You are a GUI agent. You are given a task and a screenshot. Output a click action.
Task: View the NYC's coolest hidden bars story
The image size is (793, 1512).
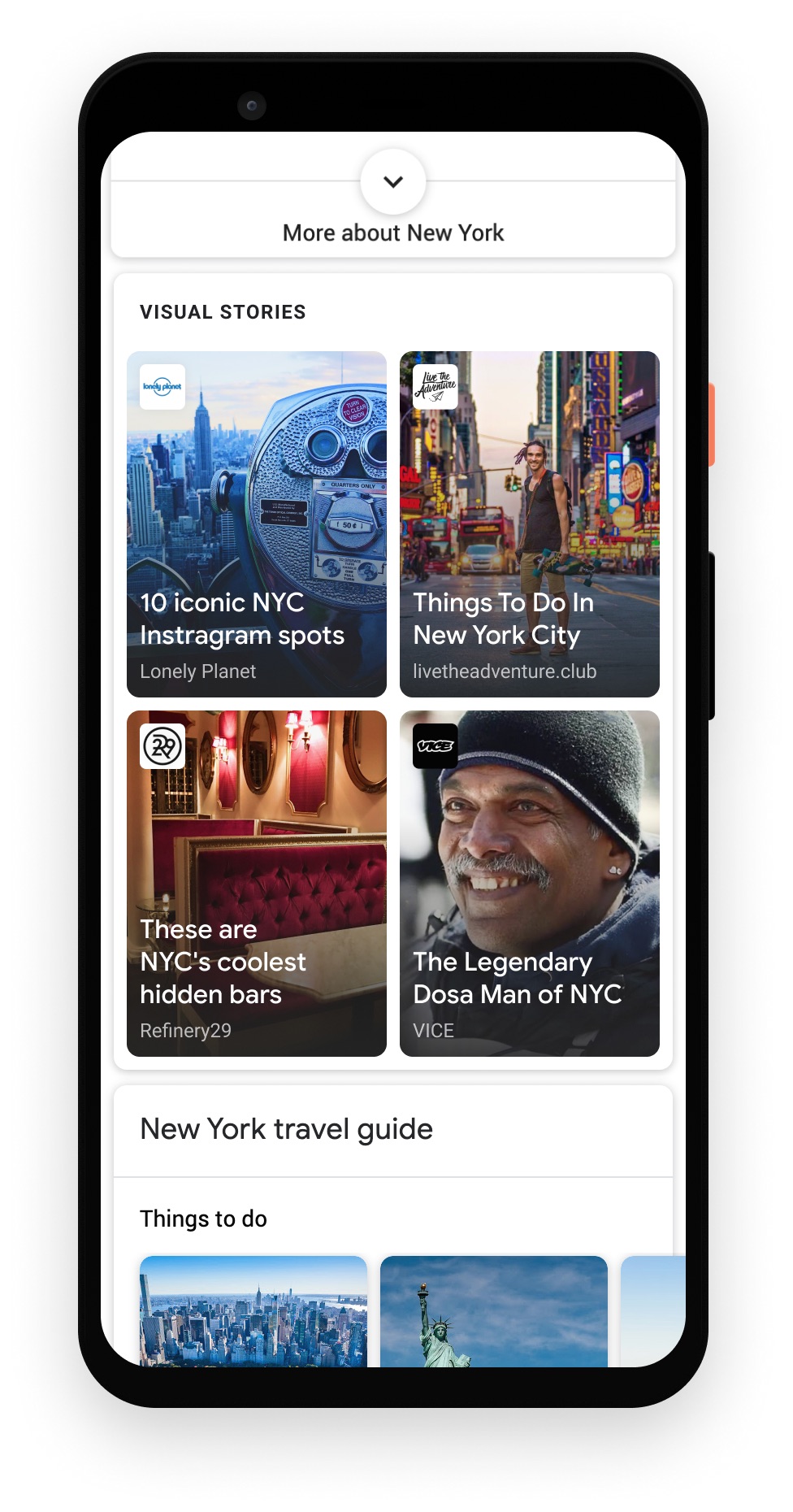257,884
